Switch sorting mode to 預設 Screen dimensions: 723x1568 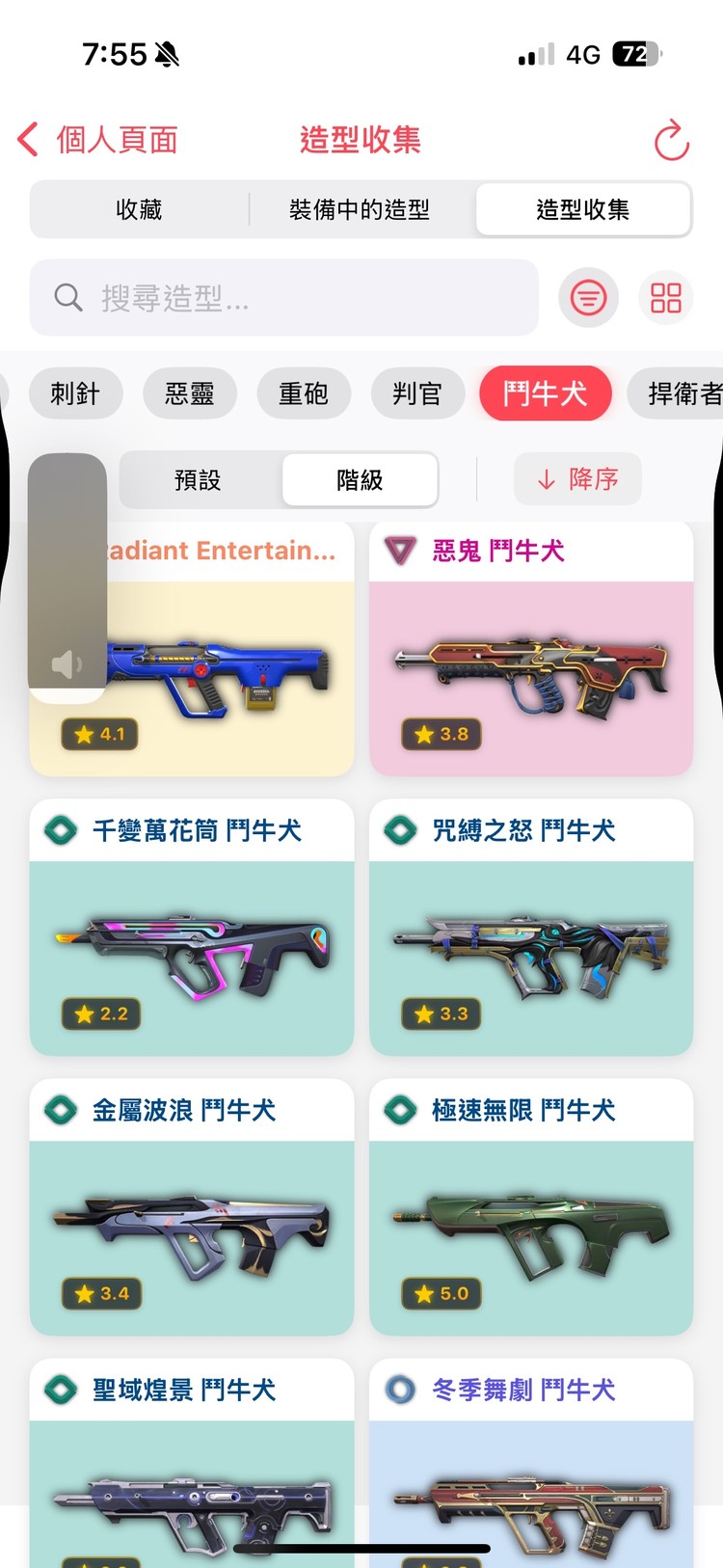pyautogui.click(x=198, y=479)
